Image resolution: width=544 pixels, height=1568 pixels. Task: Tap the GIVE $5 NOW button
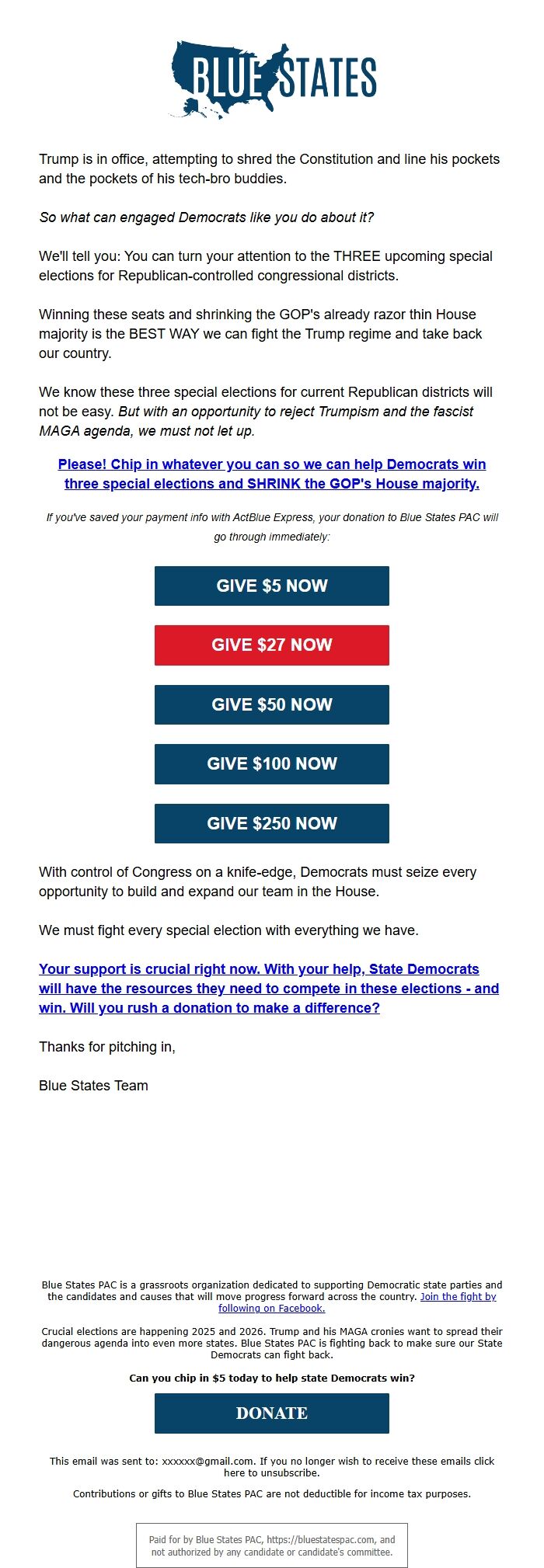coord(271,586)
